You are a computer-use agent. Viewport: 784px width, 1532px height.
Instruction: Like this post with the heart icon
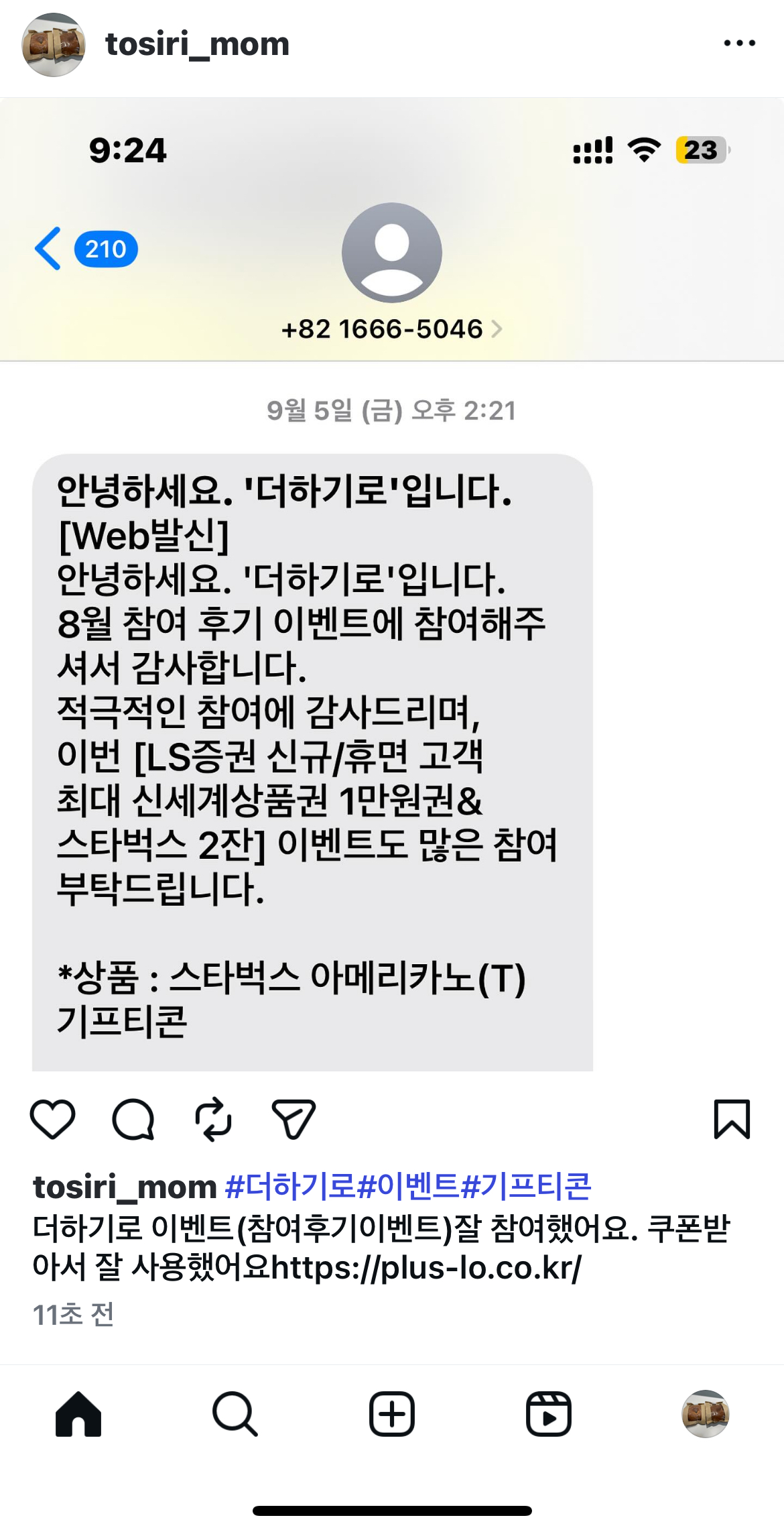(x=52, y=1119)
